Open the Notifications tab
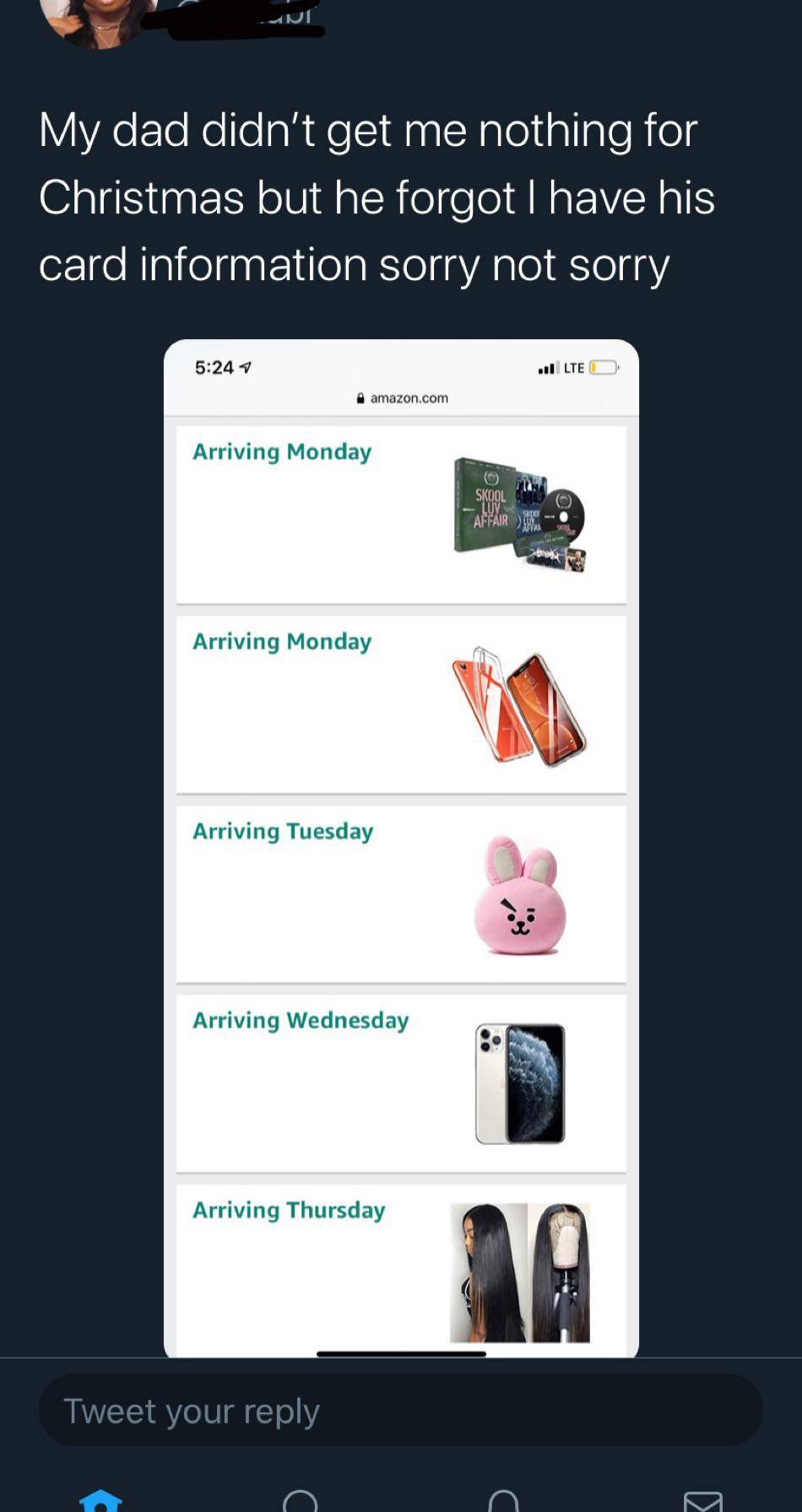Image resolution: width=802 pixels, height=1512 pixels. coord(503,1501)
